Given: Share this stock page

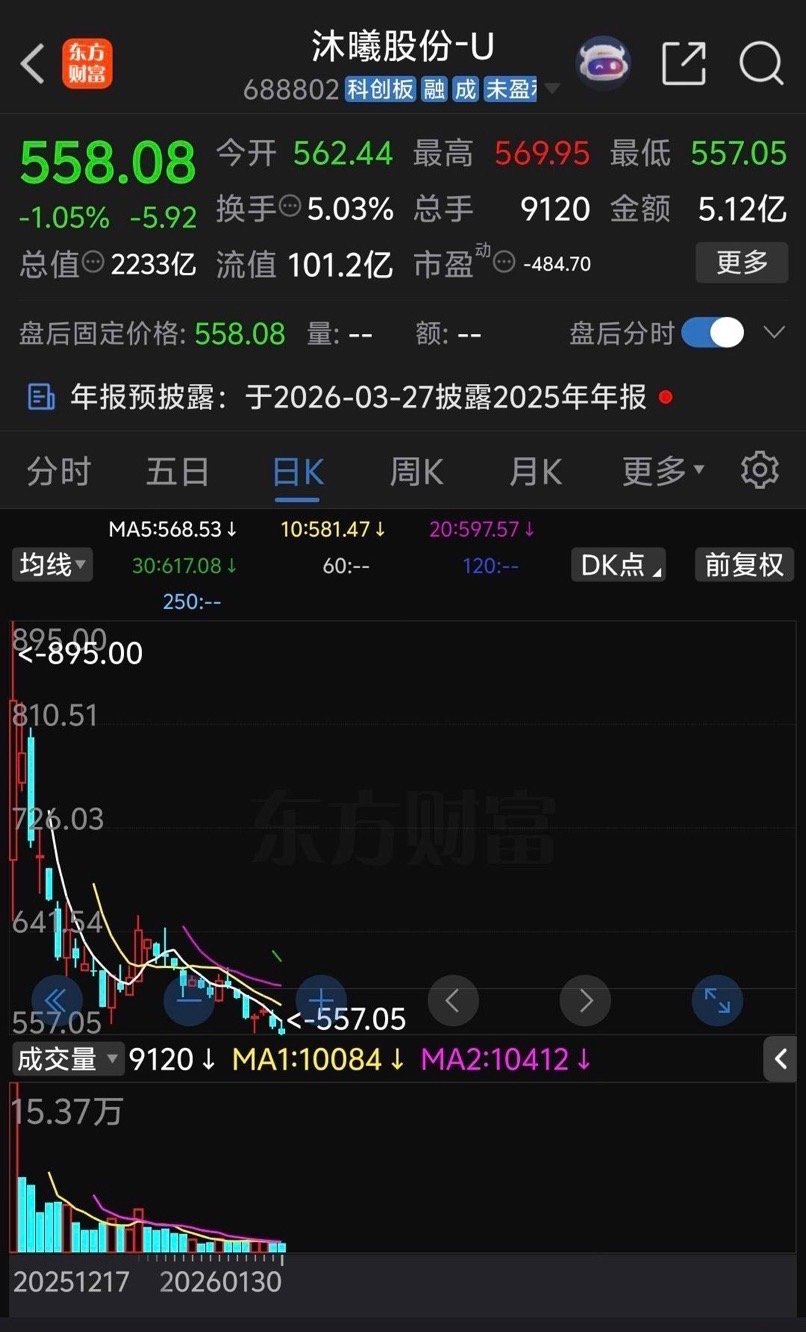Looking at the screenshot, I should [684, 64].
